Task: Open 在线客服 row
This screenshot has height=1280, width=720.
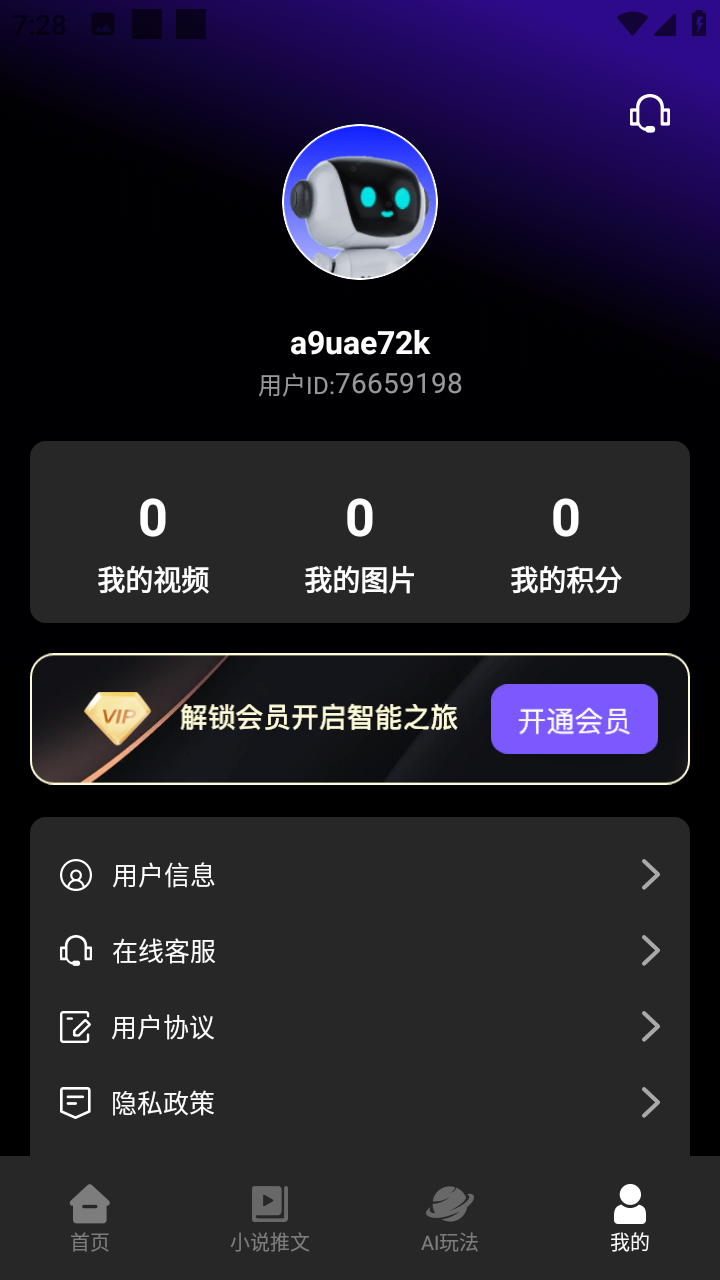Action: 360,951
